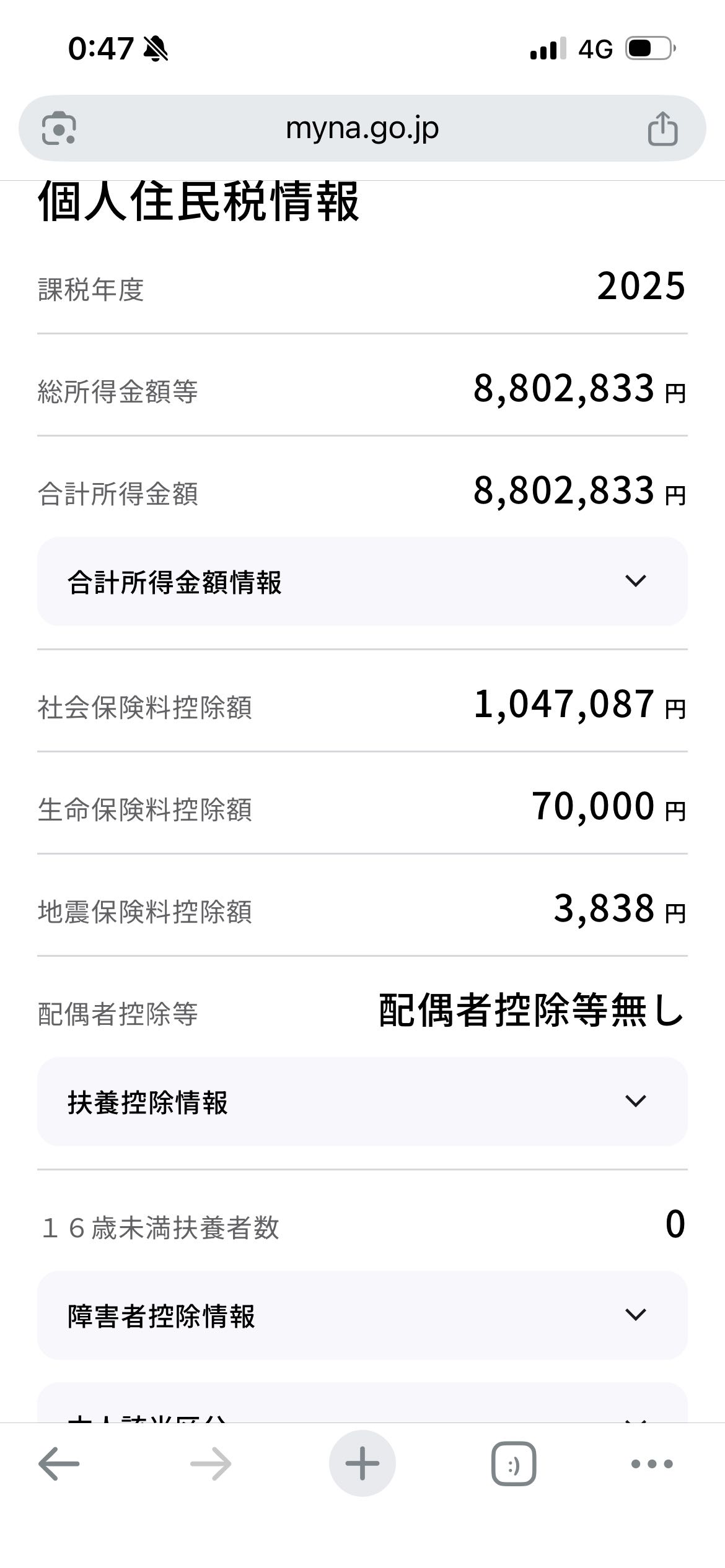Expand the 障害者控除情報 section
The image size is (725, 1568).
point(362,1315)
